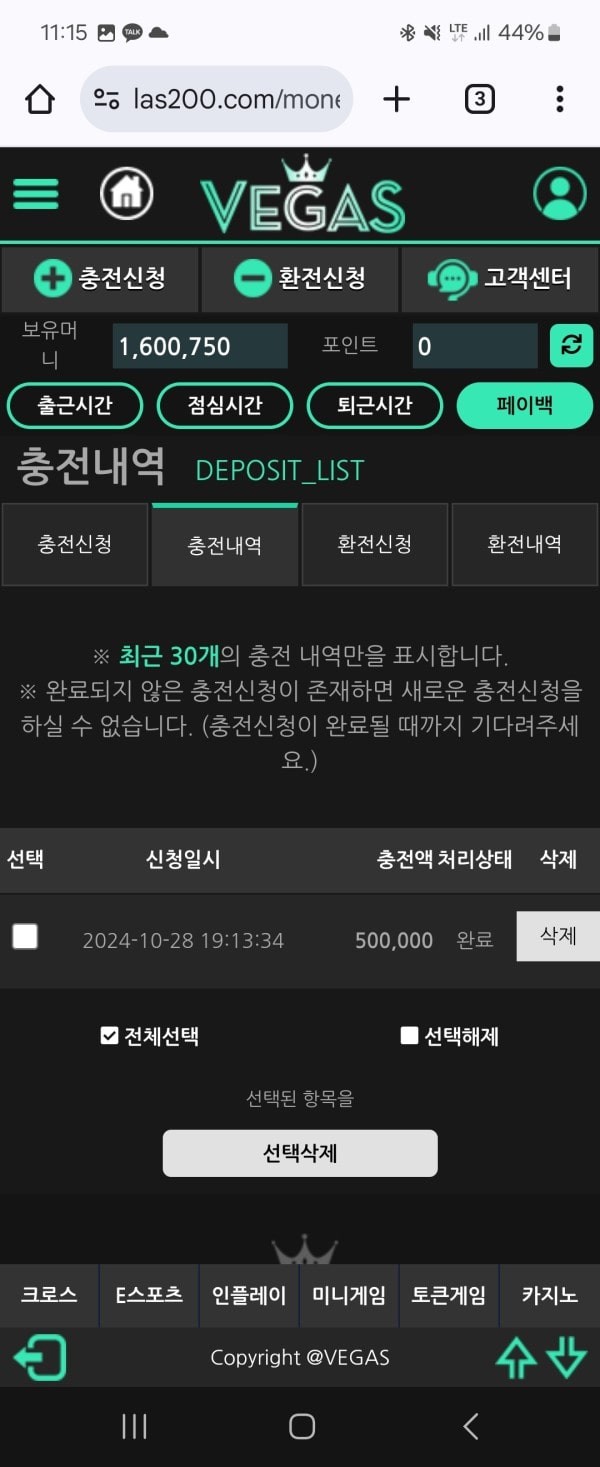This screenshot has width=600, height=1467.
Task: Open the 카지노 category
Action: [x=549, y=1296]
